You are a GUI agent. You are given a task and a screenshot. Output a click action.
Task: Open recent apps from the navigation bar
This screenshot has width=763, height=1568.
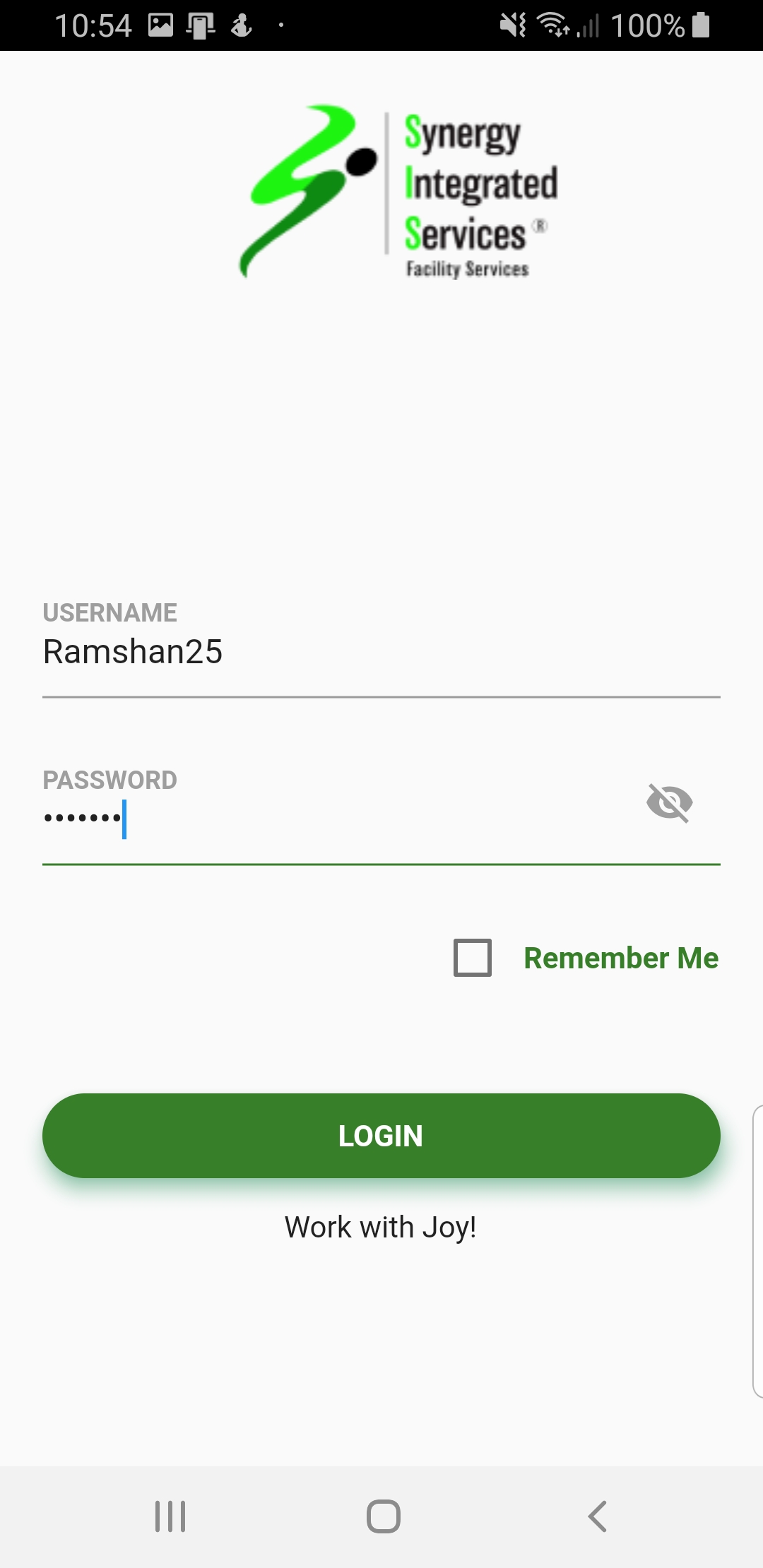(x=170, y=1516)
